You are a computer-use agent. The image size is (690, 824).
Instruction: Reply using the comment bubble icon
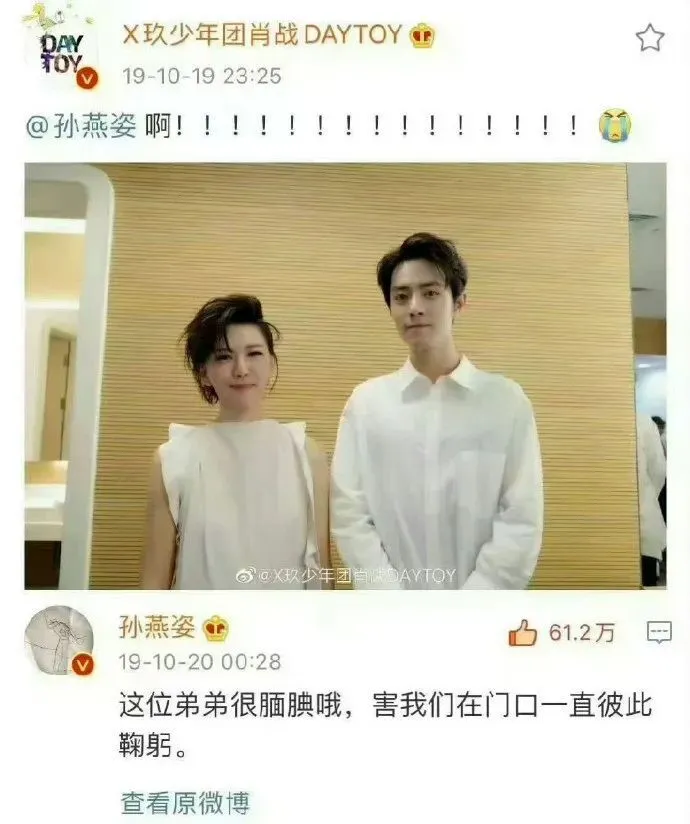click(x=659, y=632)
